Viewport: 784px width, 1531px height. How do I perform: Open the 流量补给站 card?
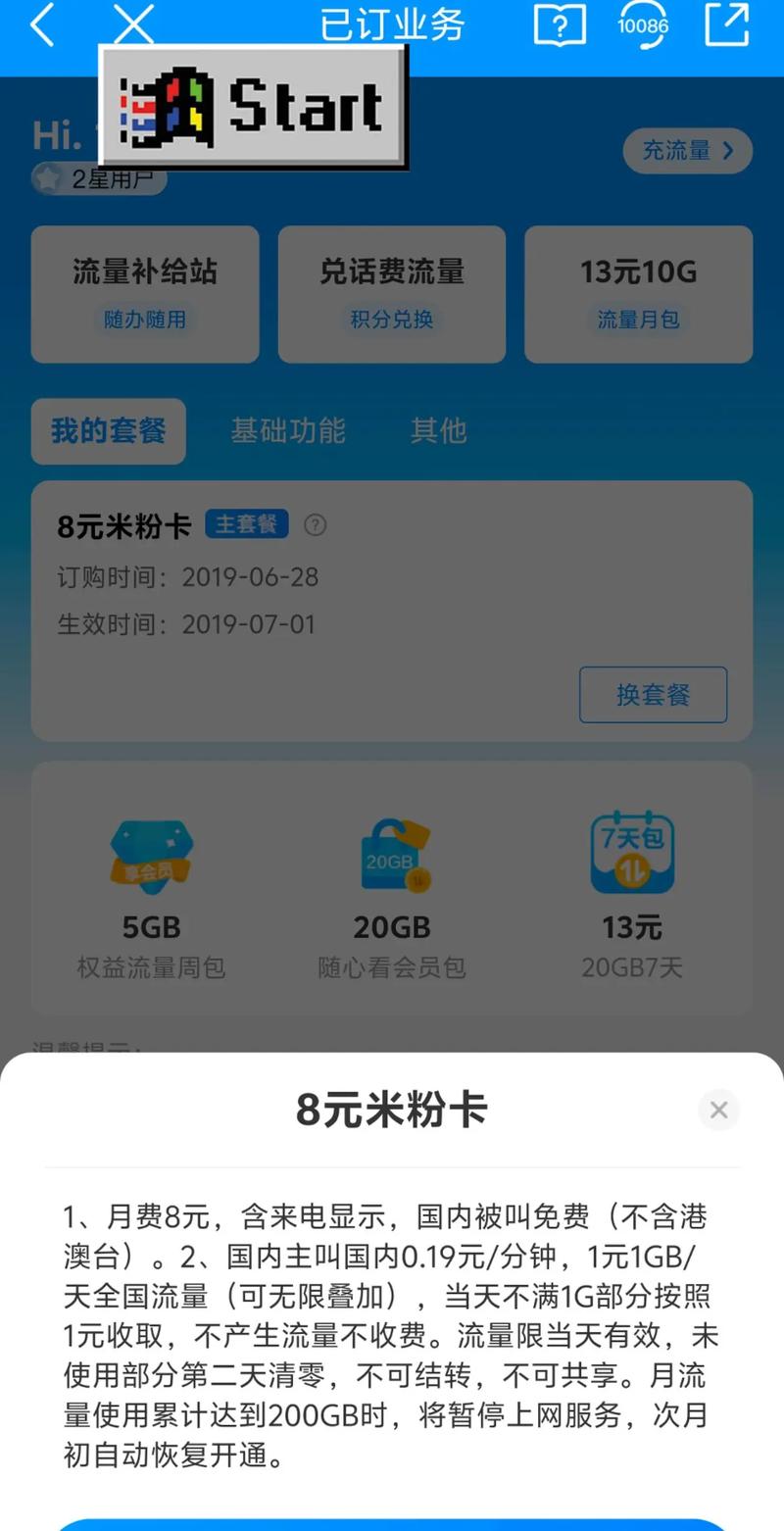(145, 294)
